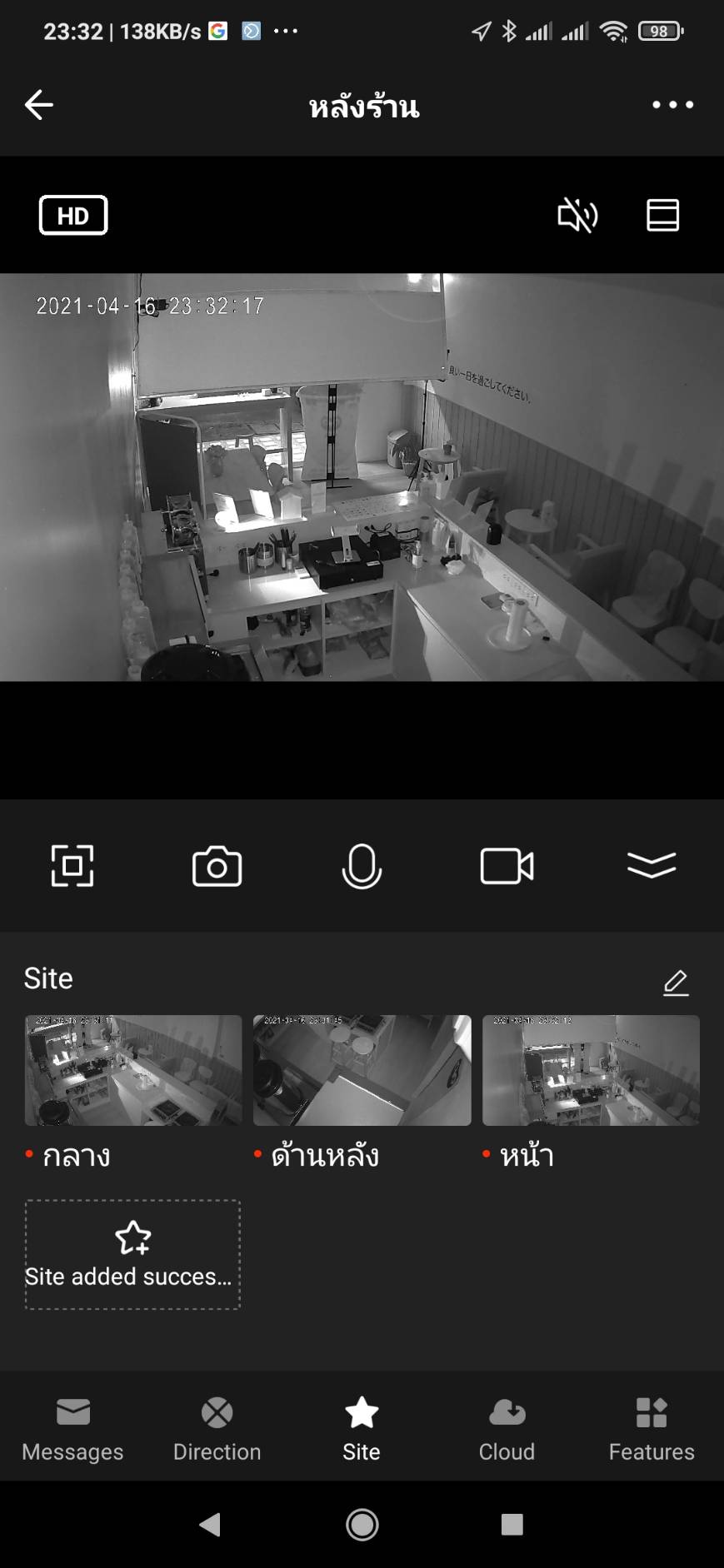Screen dimensions: 724x1568
Task: Open the Features tab
Action: tap(651, 1429)
